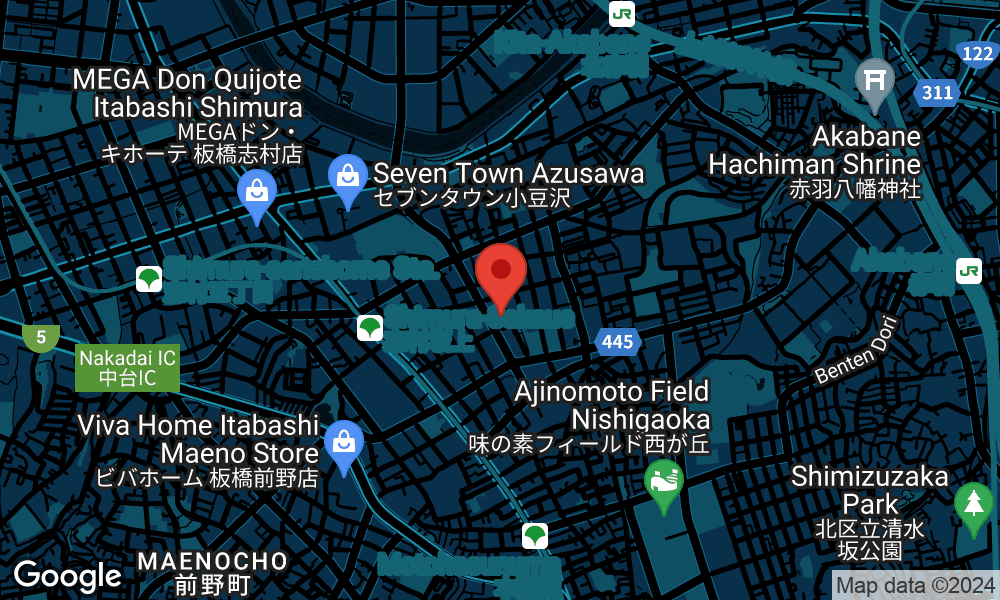Viewport: 1000px width, 600px height.
Task: Open the Google logo link
Action: click(67, 576)
